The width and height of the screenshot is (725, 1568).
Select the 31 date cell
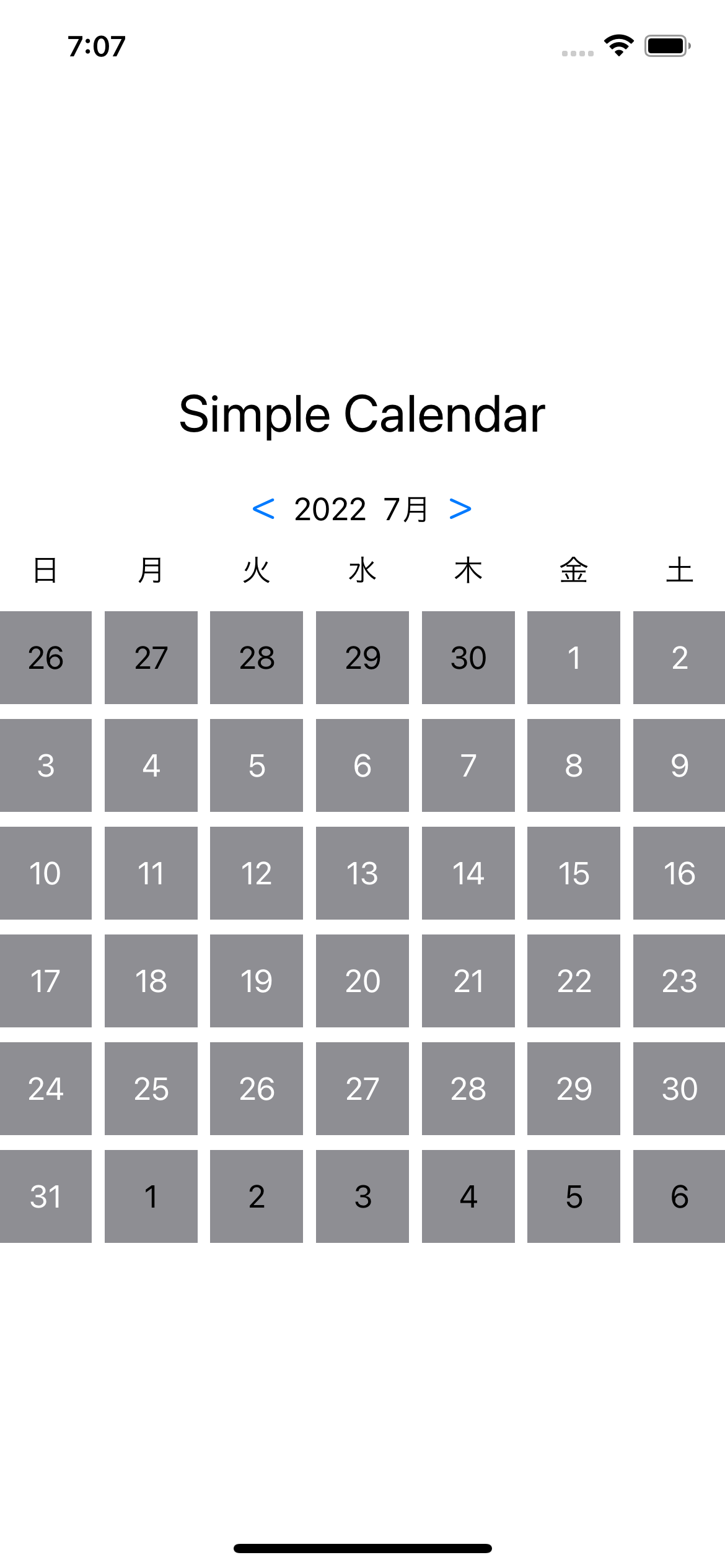click(x=46, y=1196)
